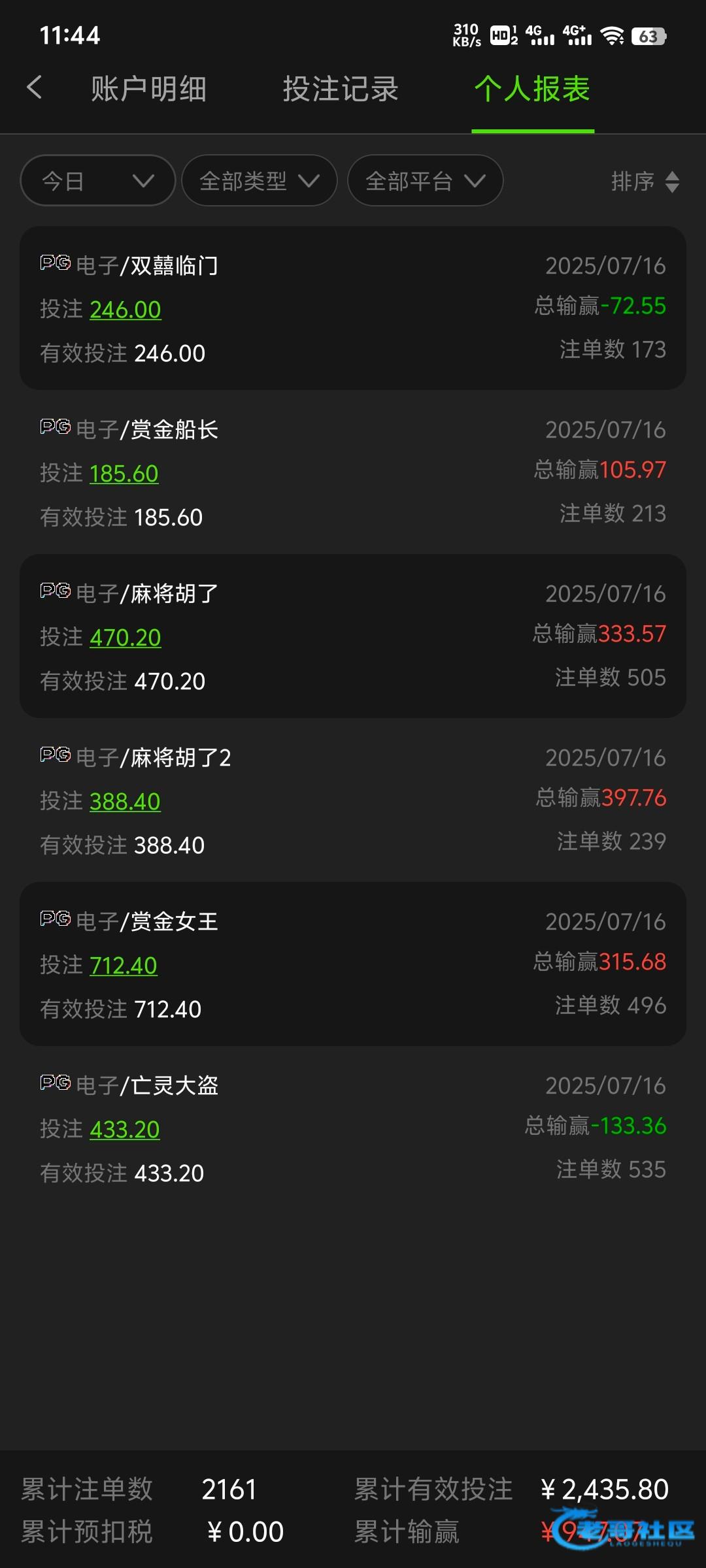Expand the 今日 date dropdown
Image resolution: width=706 pixels, height=1568 pixels.
tap(98, 180)
